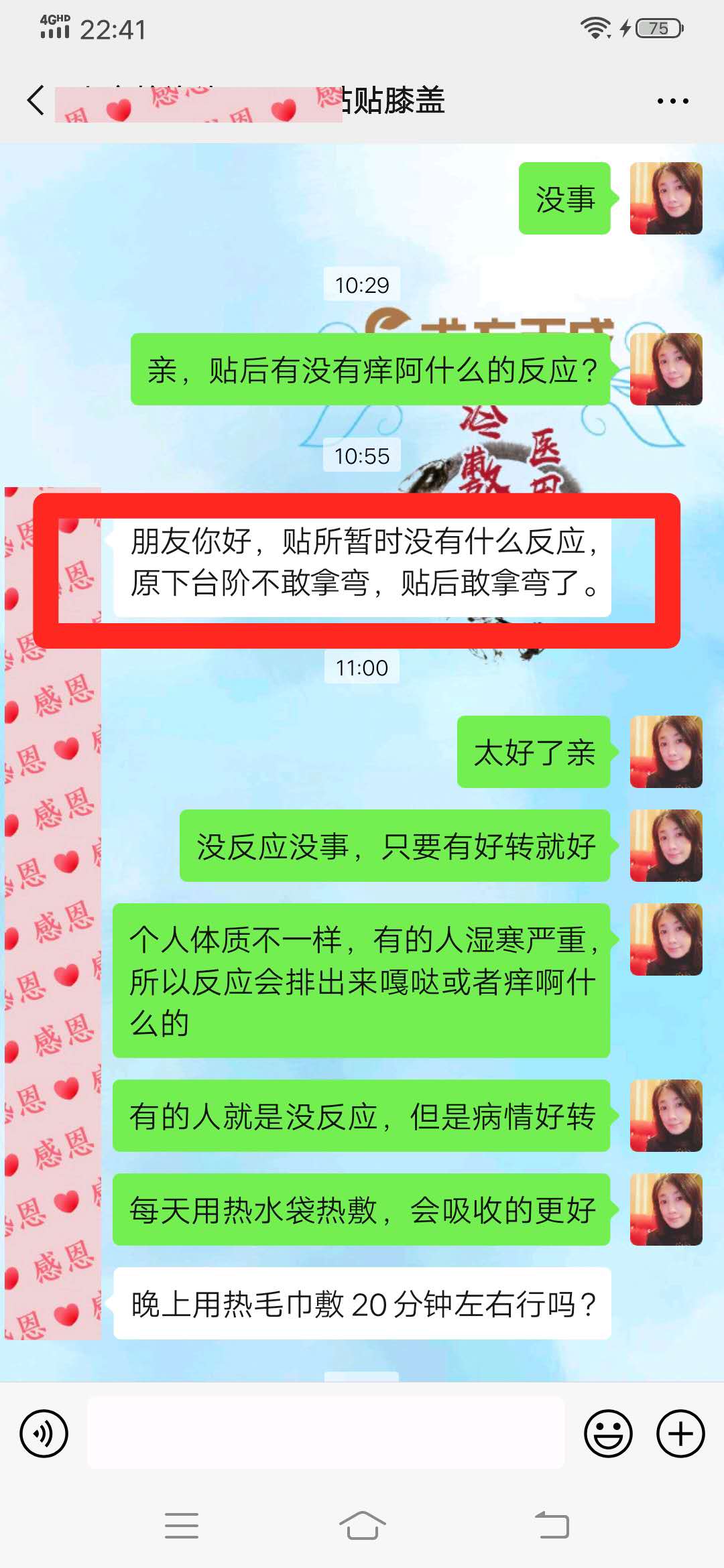This screenshot has height=1568, width=724.
Task: Go back from the chat
Action: (36, 101)
